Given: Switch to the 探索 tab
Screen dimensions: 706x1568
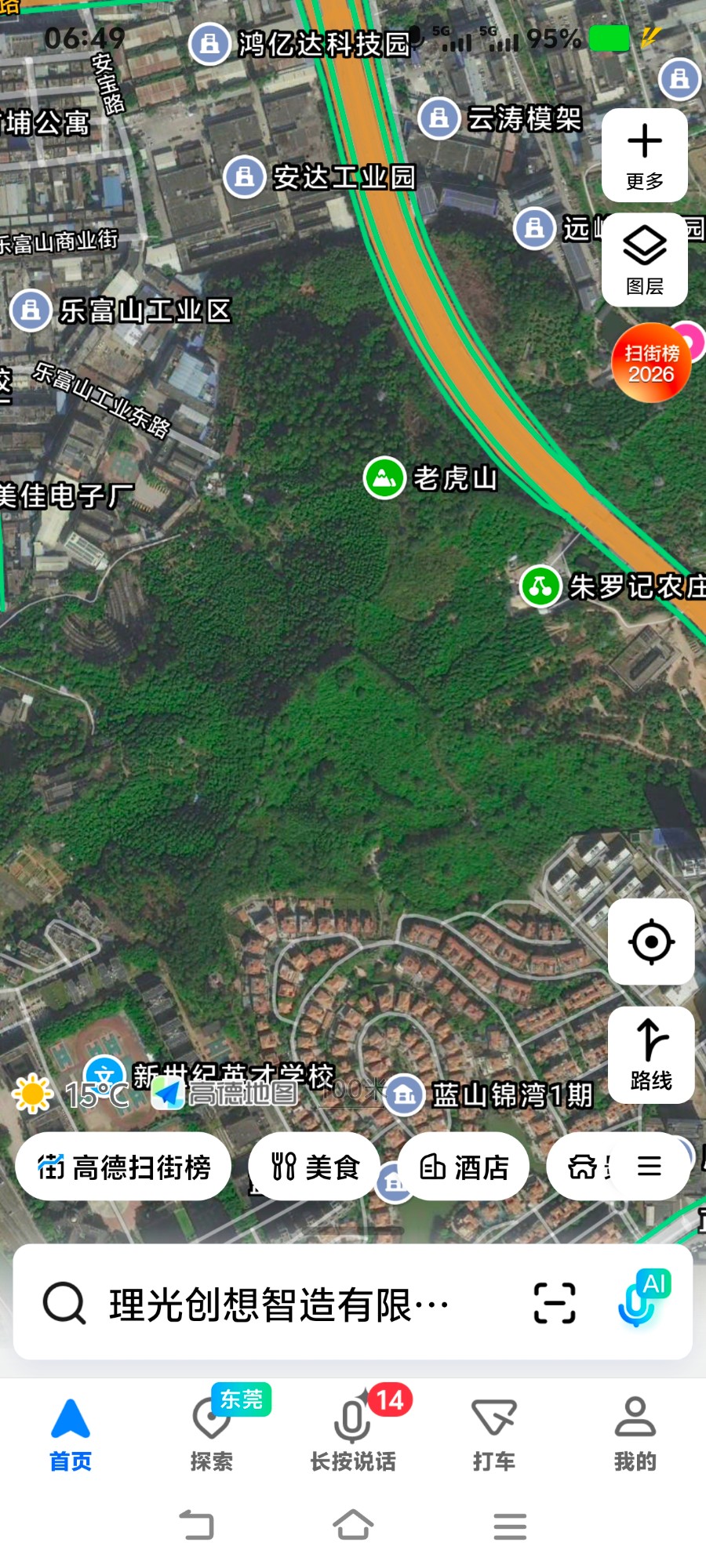Looking at the screenshot, I should click(212, 1433).
